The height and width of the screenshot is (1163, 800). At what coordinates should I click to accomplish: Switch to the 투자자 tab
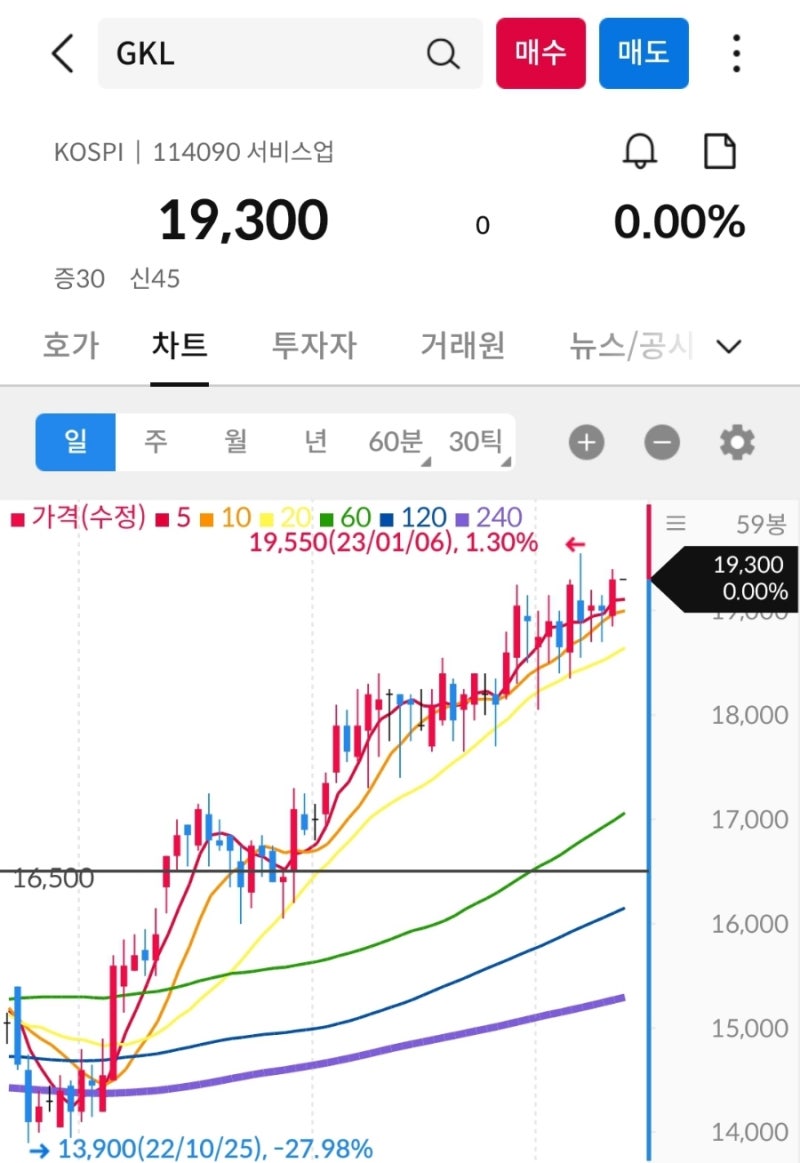point(313,345)
